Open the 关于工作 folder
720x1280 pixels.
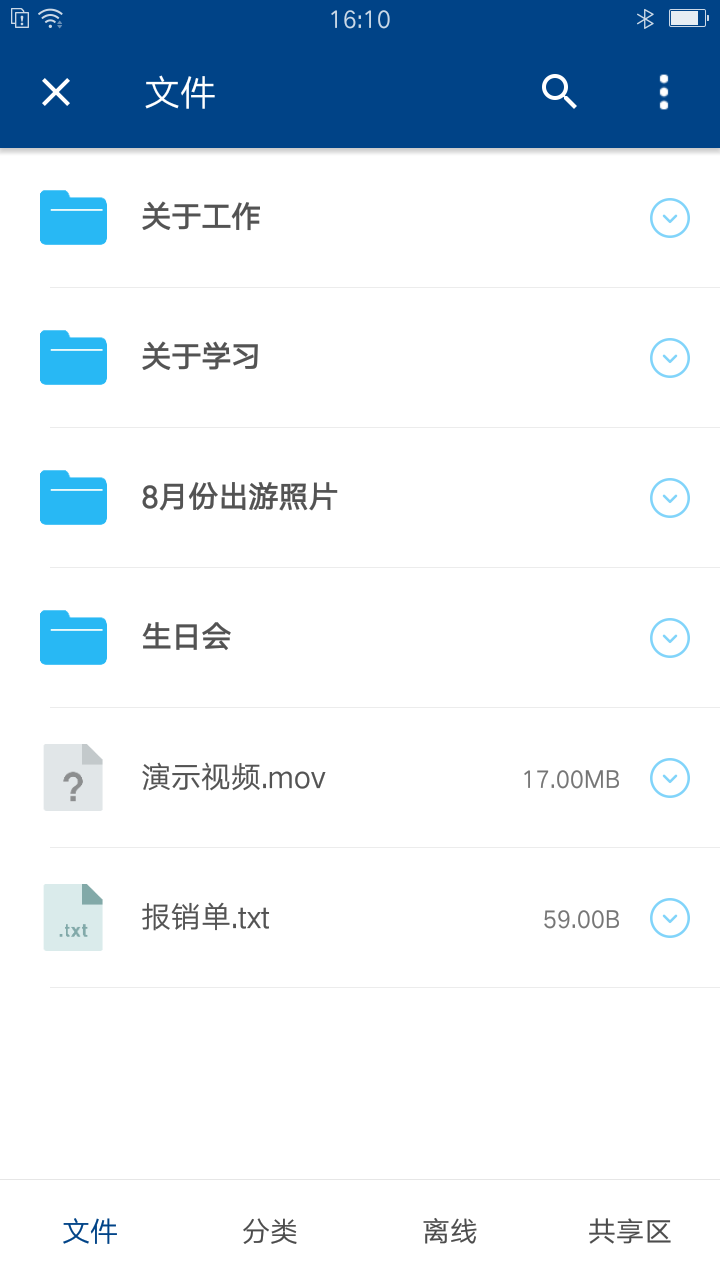click(x=360, y=218)
